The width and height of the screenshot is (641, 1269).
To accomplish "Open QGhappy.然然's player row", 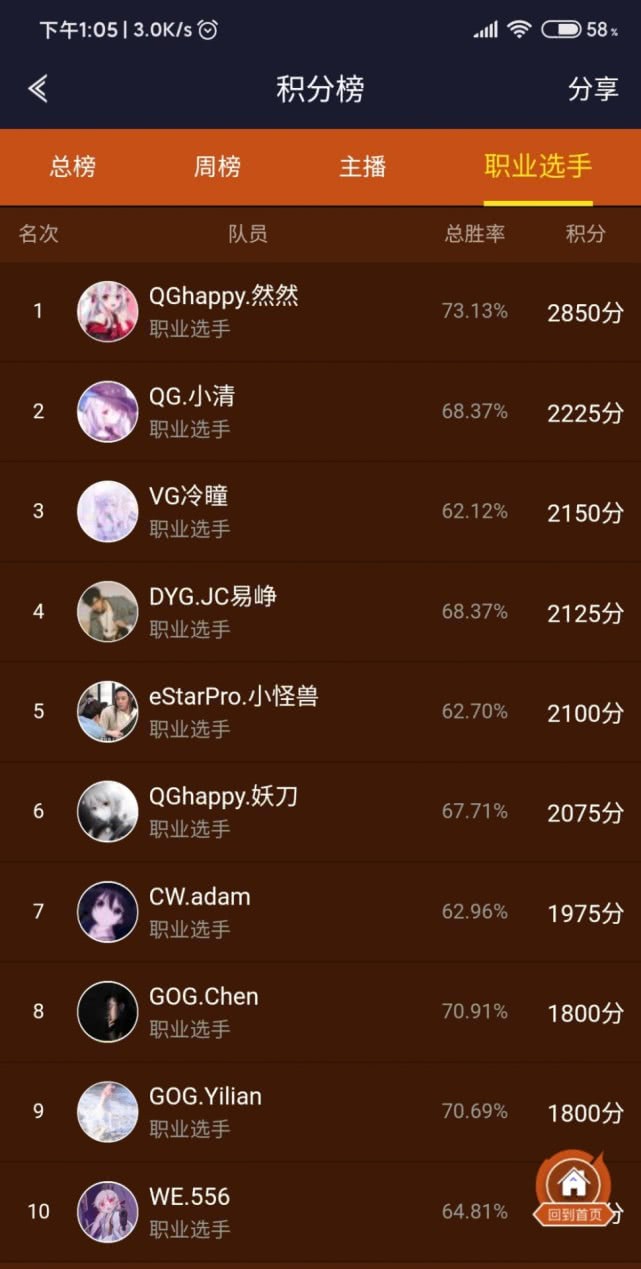I will coord(320,311).
